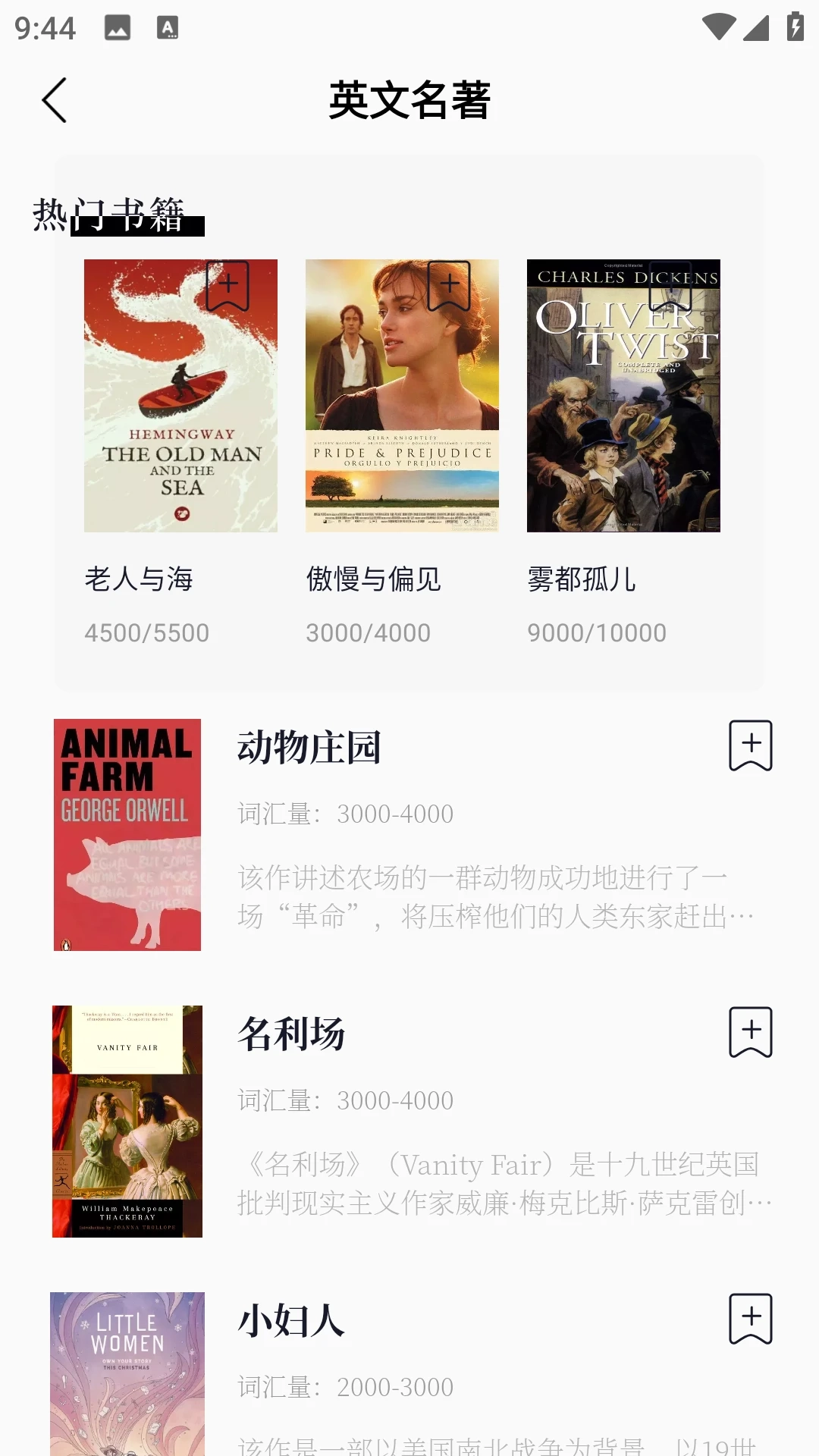Tap the Animal Farm cover thumbnail
This screenshot has width=819, height=1456.
coord(127,833)
